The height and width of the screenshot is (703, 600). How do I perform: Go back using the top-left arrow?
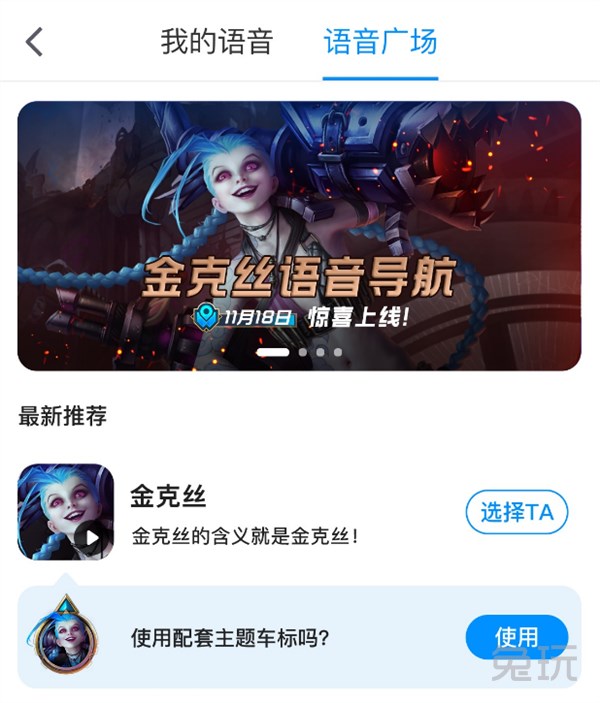[x=35, y=42]
